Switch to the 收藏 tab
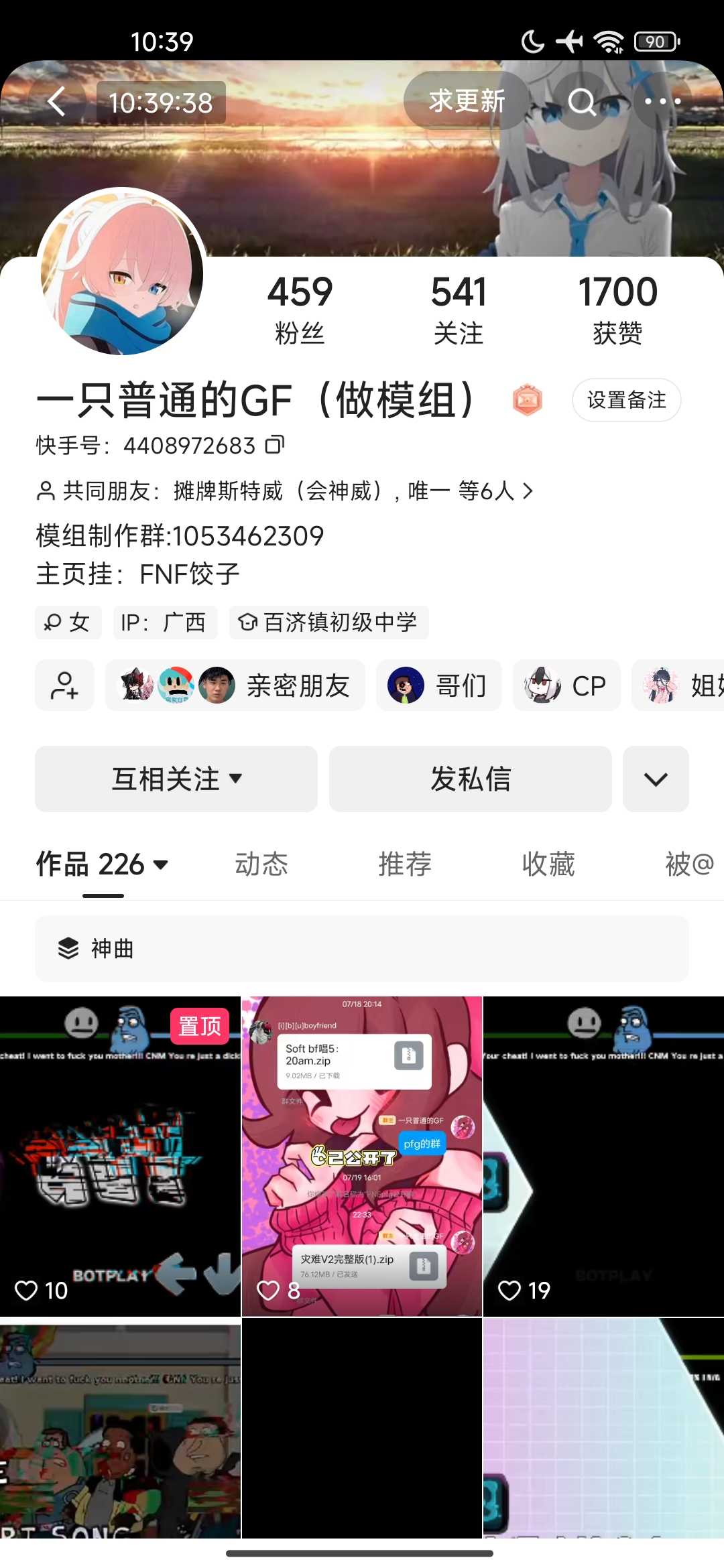Image resolution: width=724 pixels, height=1568 pixels. 548,864
